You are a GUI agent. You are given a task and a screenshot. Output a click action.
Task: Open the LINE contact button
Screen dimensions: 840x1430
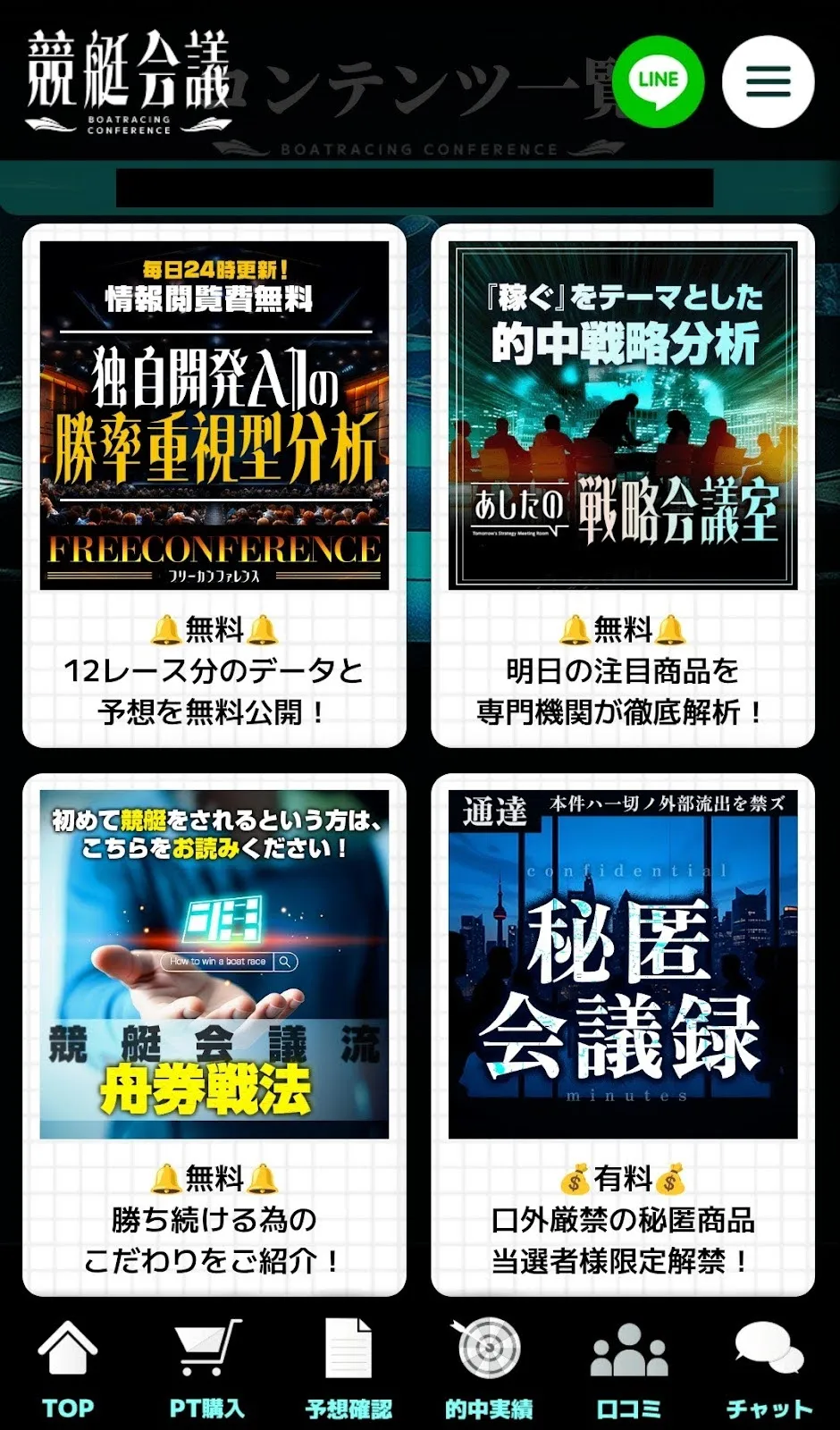[x=659, y=81]
